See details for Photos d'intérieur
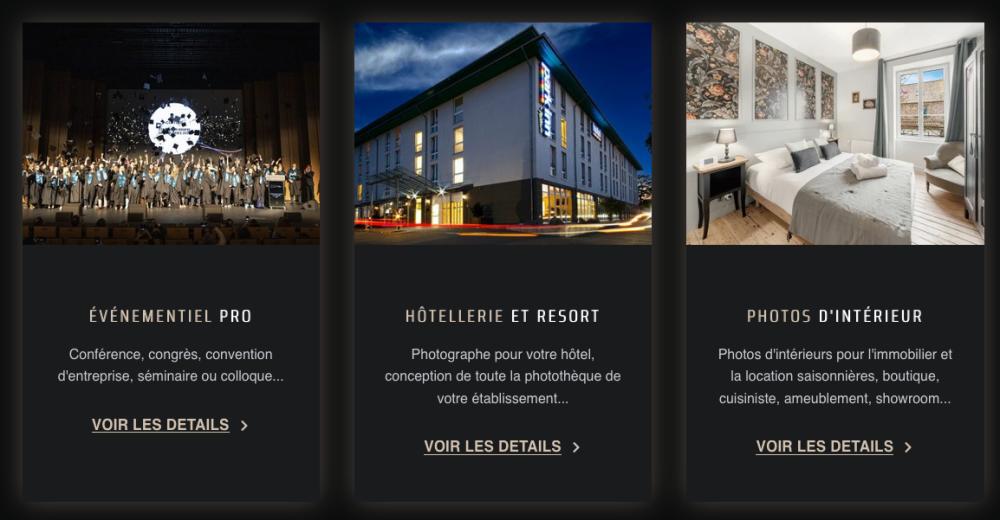The image size is (1000, 520). pos(833,447)
